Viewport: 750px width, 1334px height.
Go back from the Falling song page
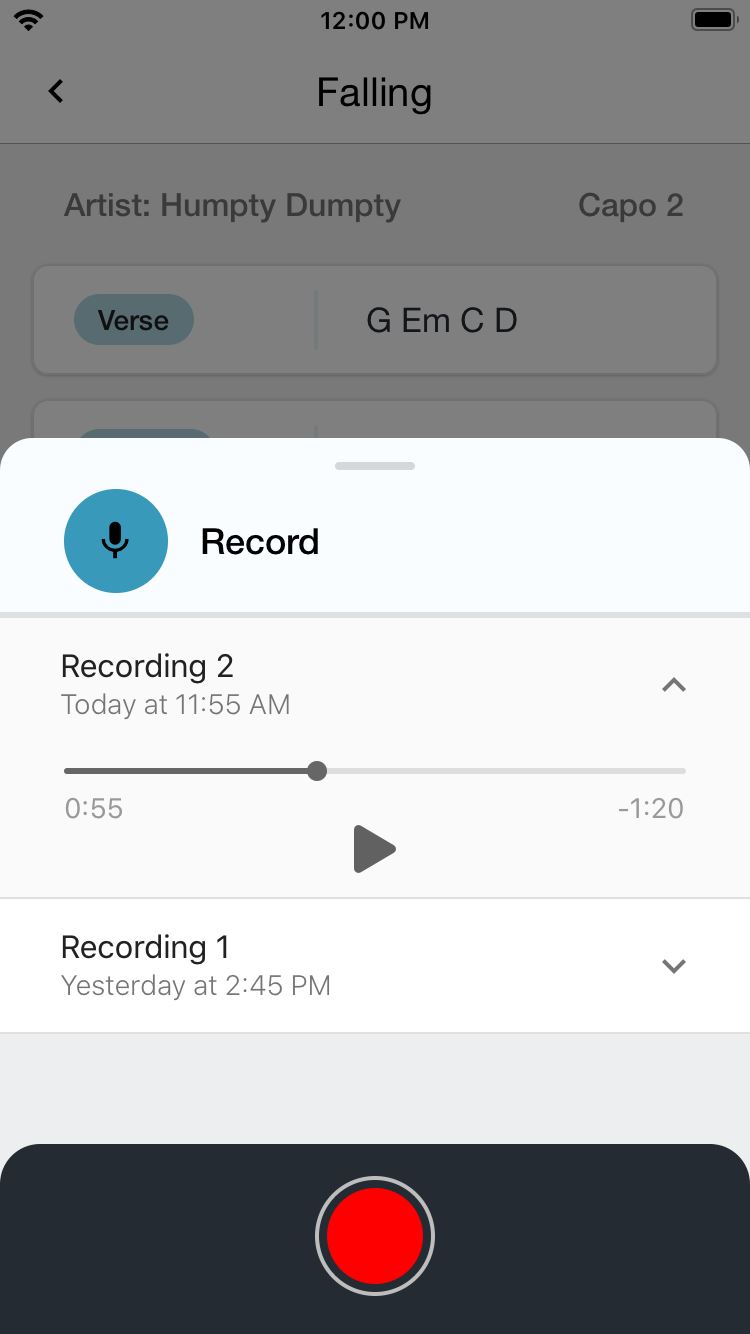[56, 91]
